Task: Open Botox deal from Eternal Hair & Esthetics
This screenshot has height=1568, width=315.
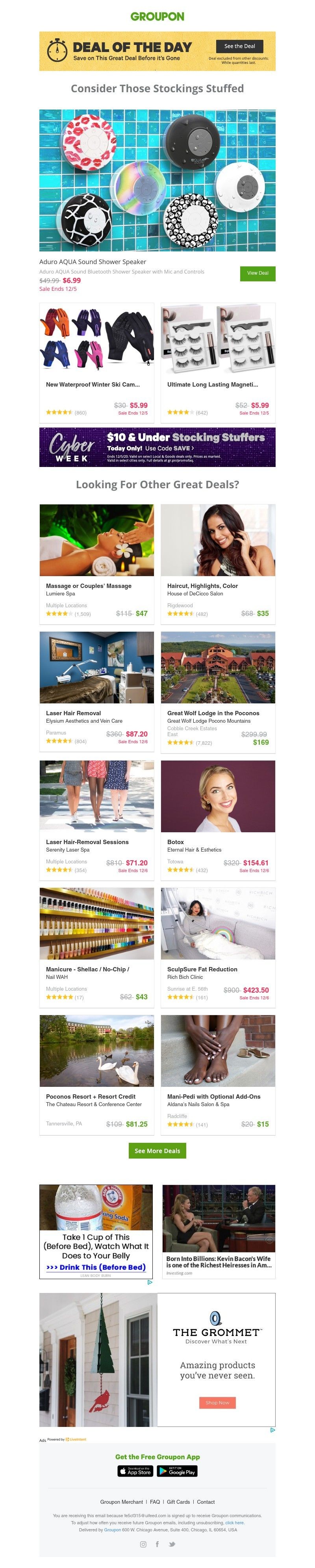Action: click(218, 819)
